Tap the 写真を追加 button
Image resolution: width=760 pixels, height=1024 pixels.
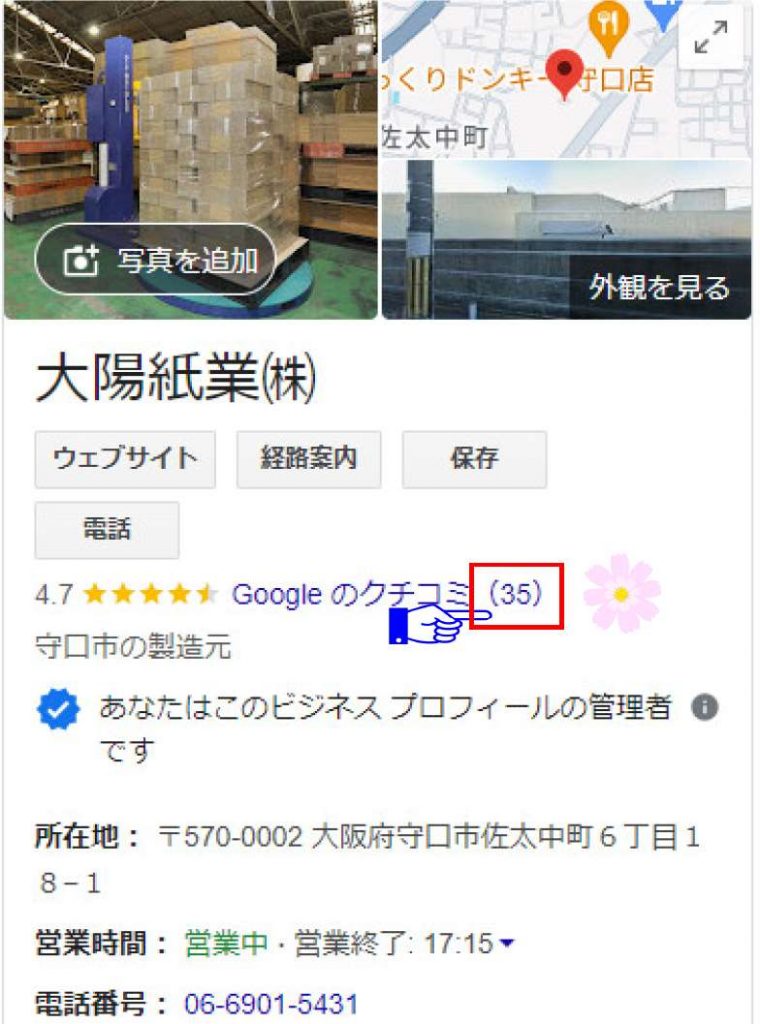[155, 260]
